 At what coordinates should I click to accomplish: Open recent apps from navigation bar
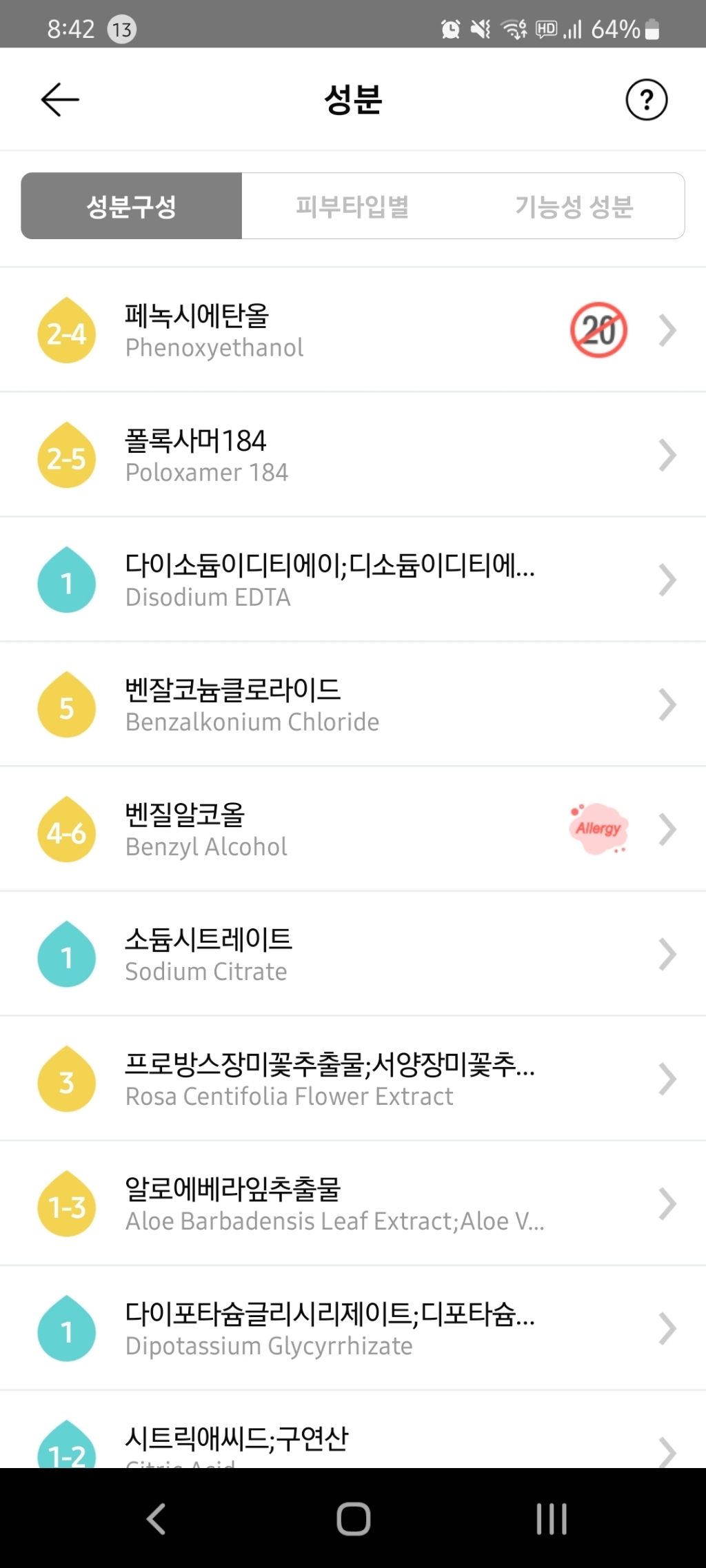(552, 1518)
